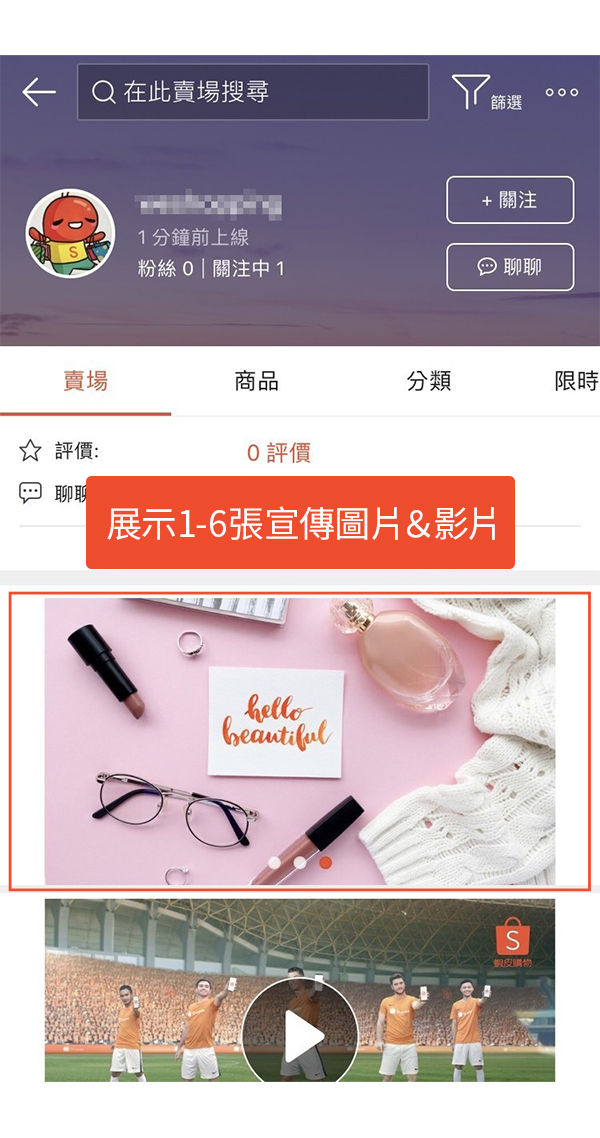Select the 賣場 tab

(85, 381)
